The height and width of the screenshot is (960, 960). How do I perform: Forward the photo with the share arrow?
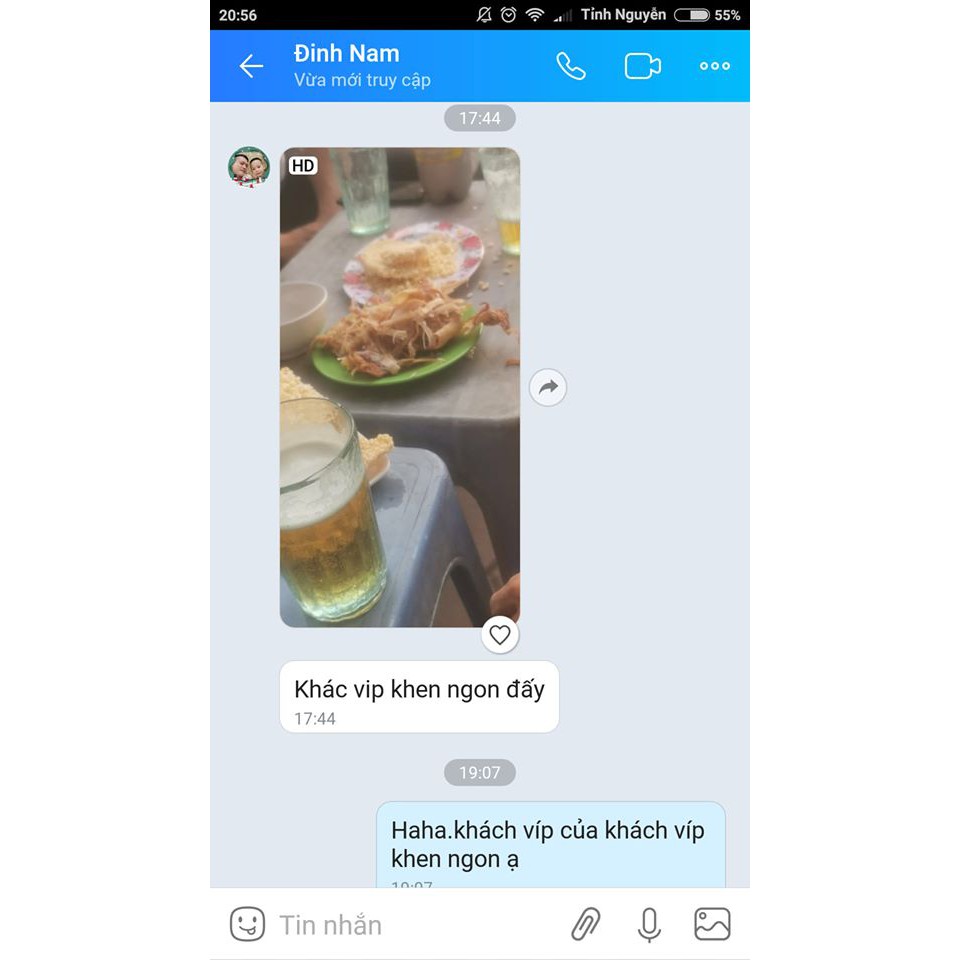[x=547, y=388]
